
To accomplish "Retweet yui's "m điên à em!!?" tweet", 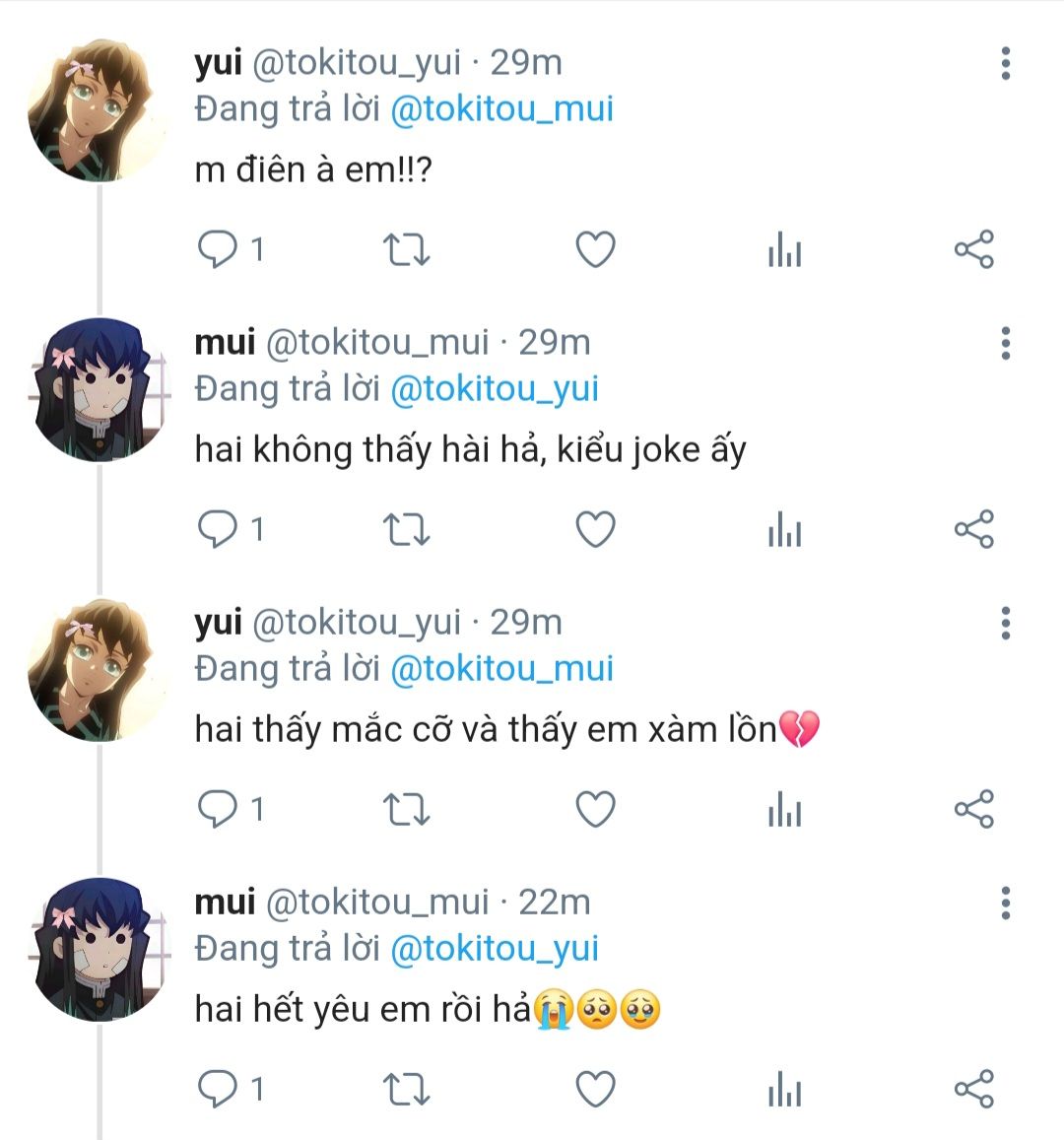I will [x=406, y=250].
